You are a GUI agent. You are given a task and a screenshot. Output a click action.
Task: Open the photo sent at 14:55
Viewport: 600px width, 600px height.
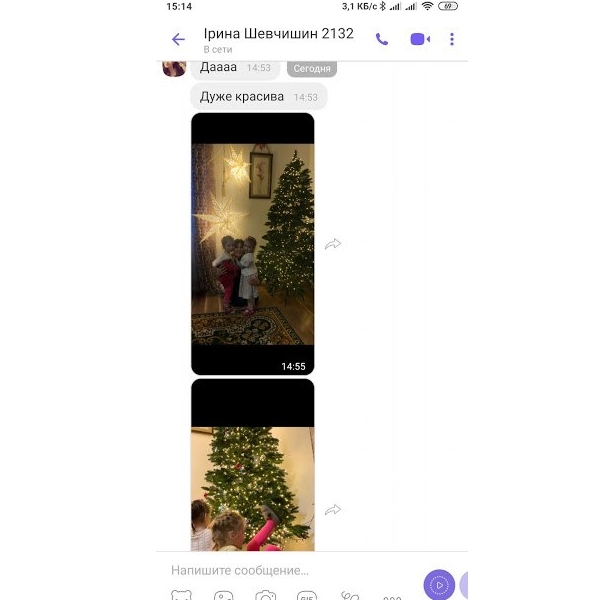(x=252, y=243)
